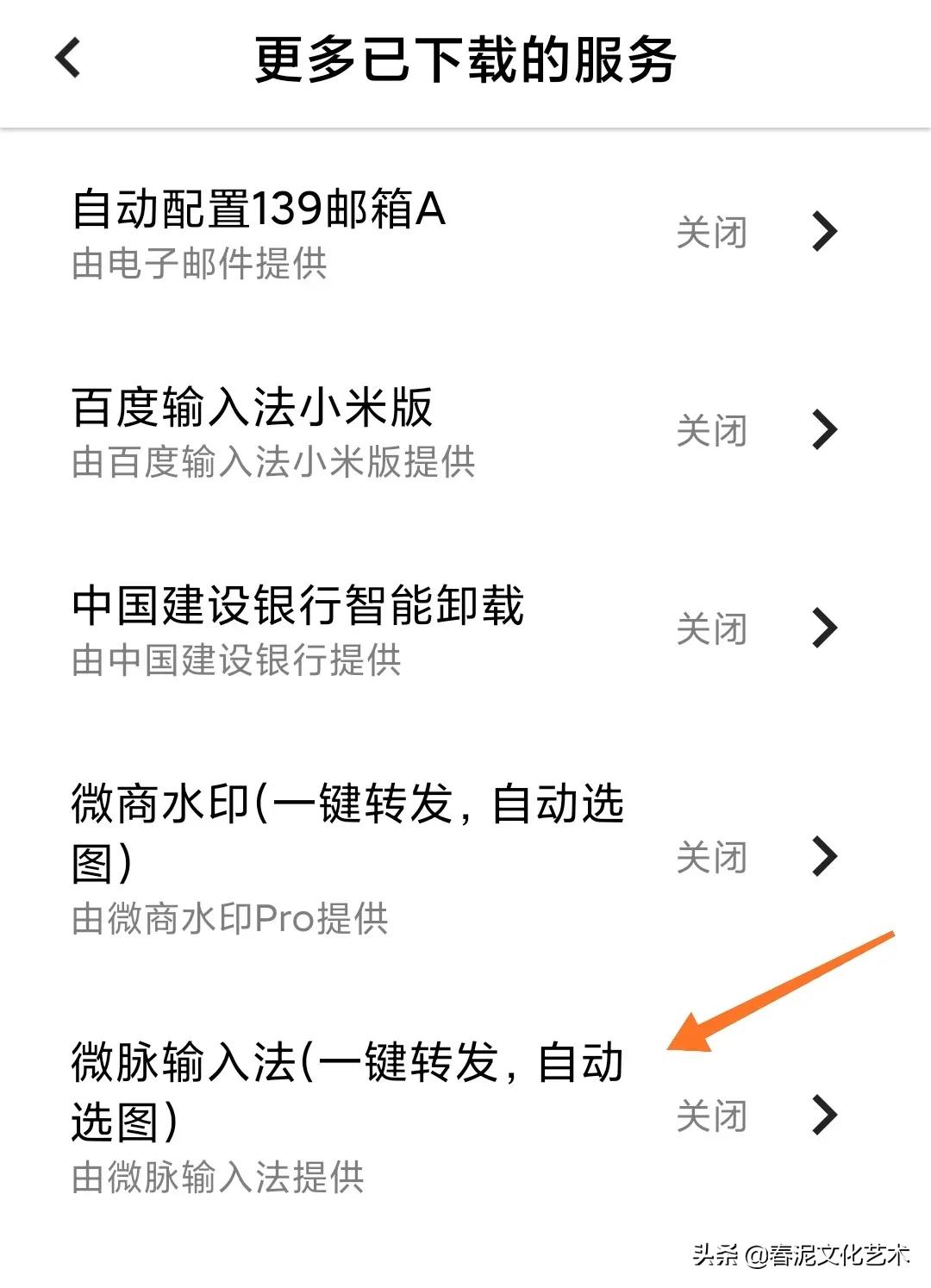Toggle 关闭 status for 百度输入法小米版
This screenshot has width=931, height=1288.
point(712,433)
